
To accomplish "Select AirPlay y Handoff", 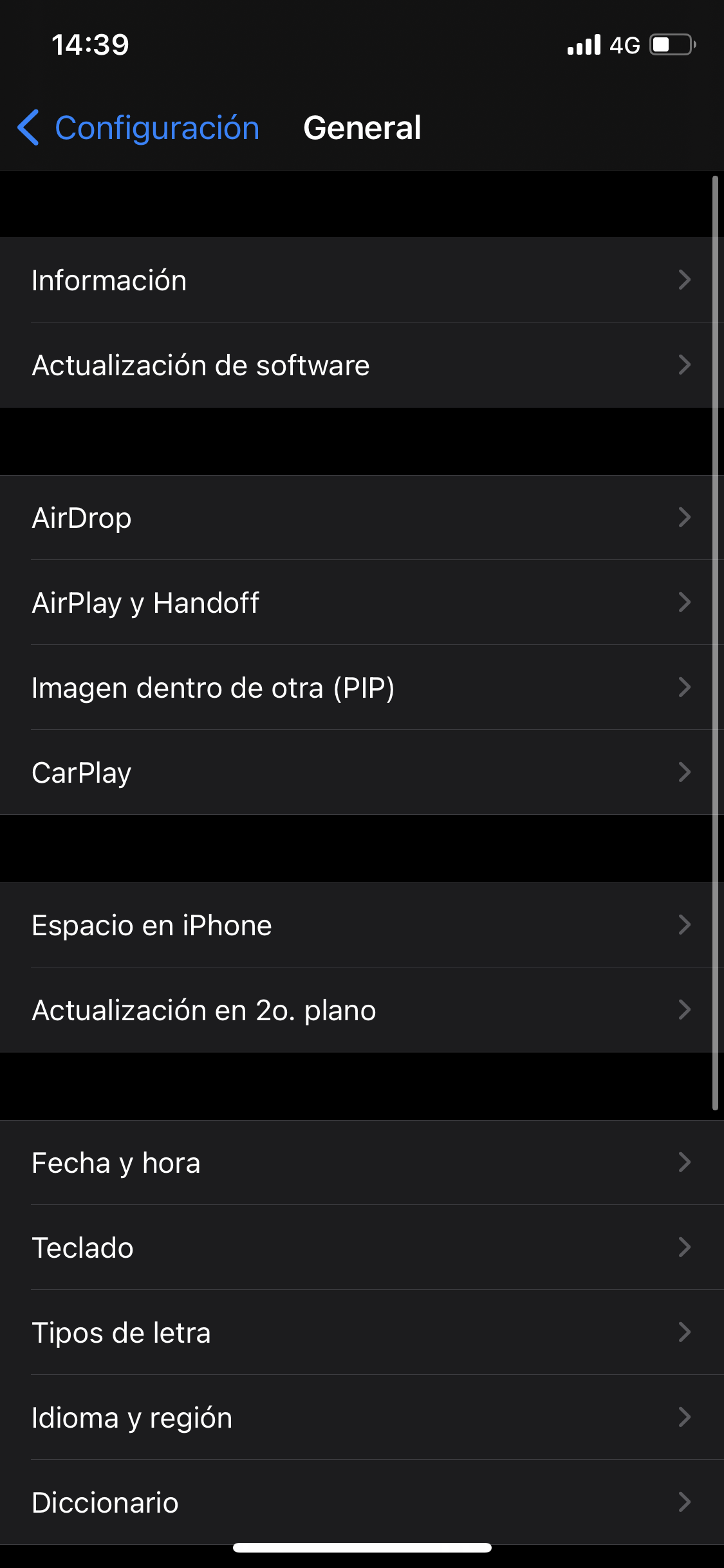I will click(360, 602).
